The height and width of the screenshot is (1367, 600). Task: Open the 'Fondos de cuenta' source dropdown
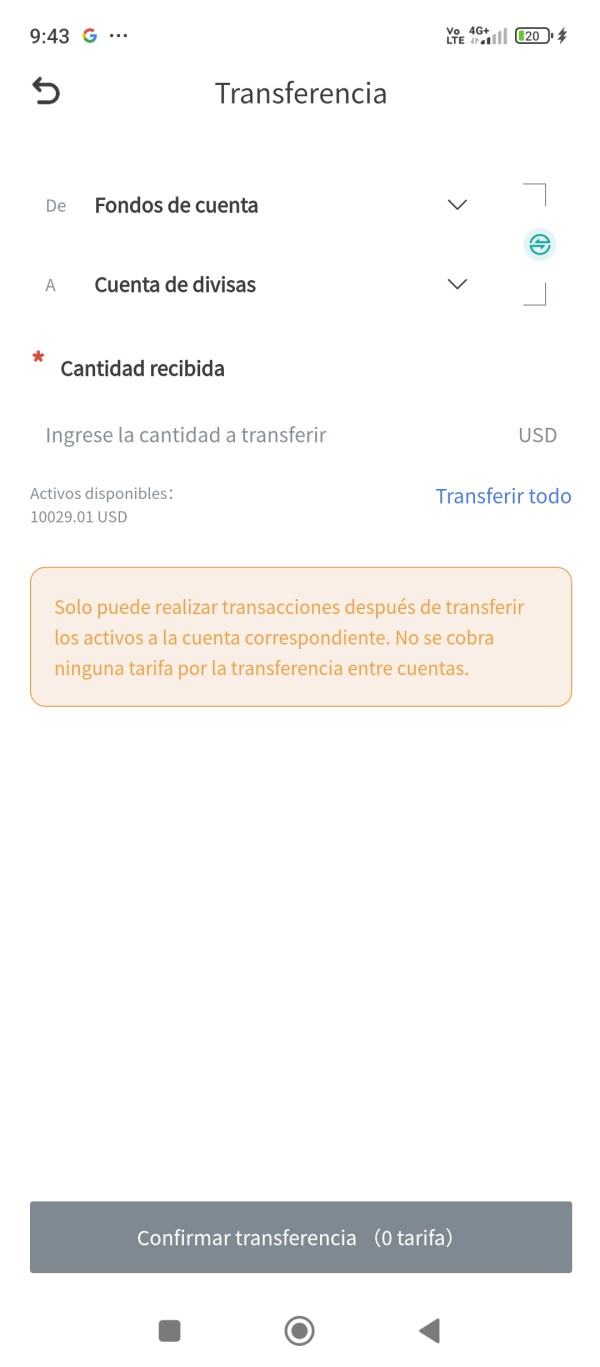pos(280,205)
